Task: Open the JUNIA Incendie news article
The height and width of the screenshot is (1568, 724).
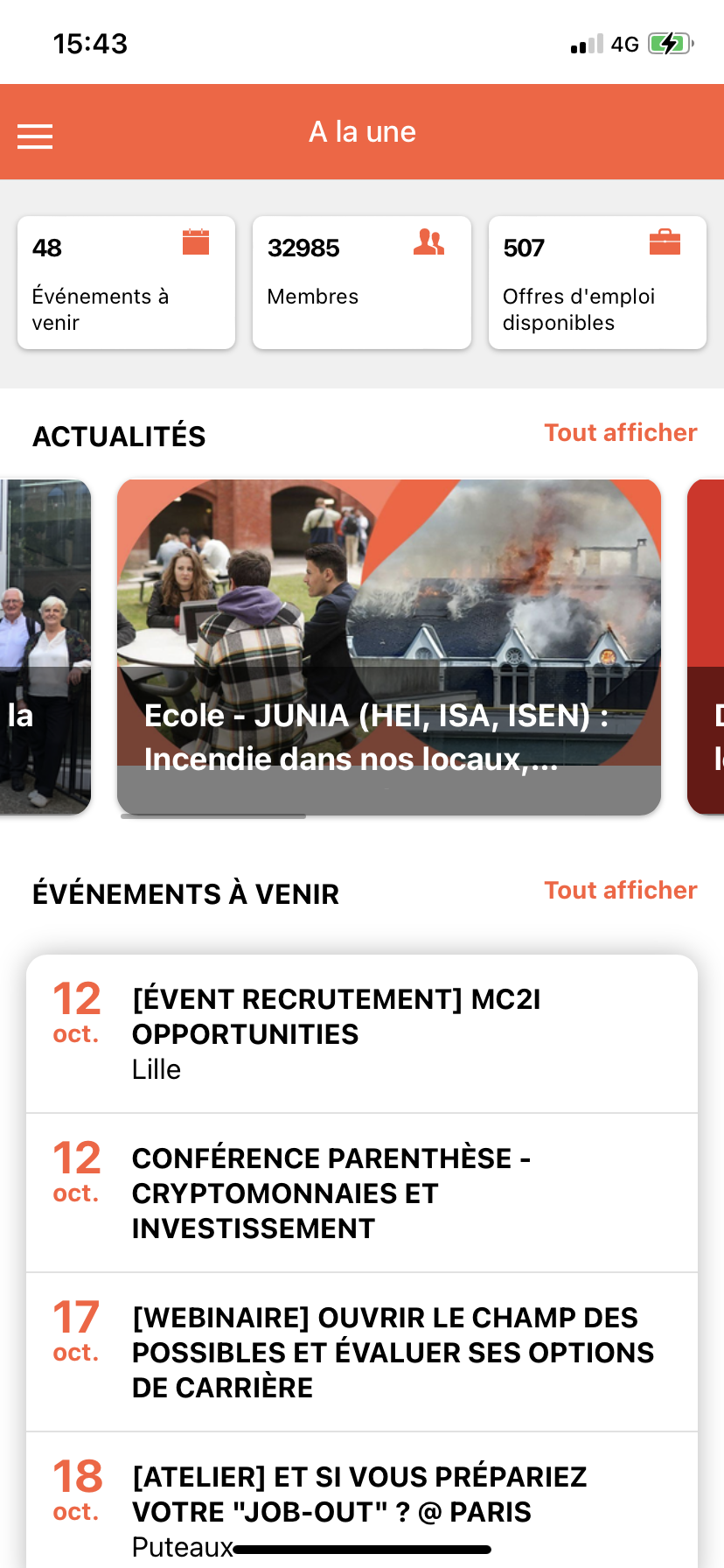Action: click(388, 647)
